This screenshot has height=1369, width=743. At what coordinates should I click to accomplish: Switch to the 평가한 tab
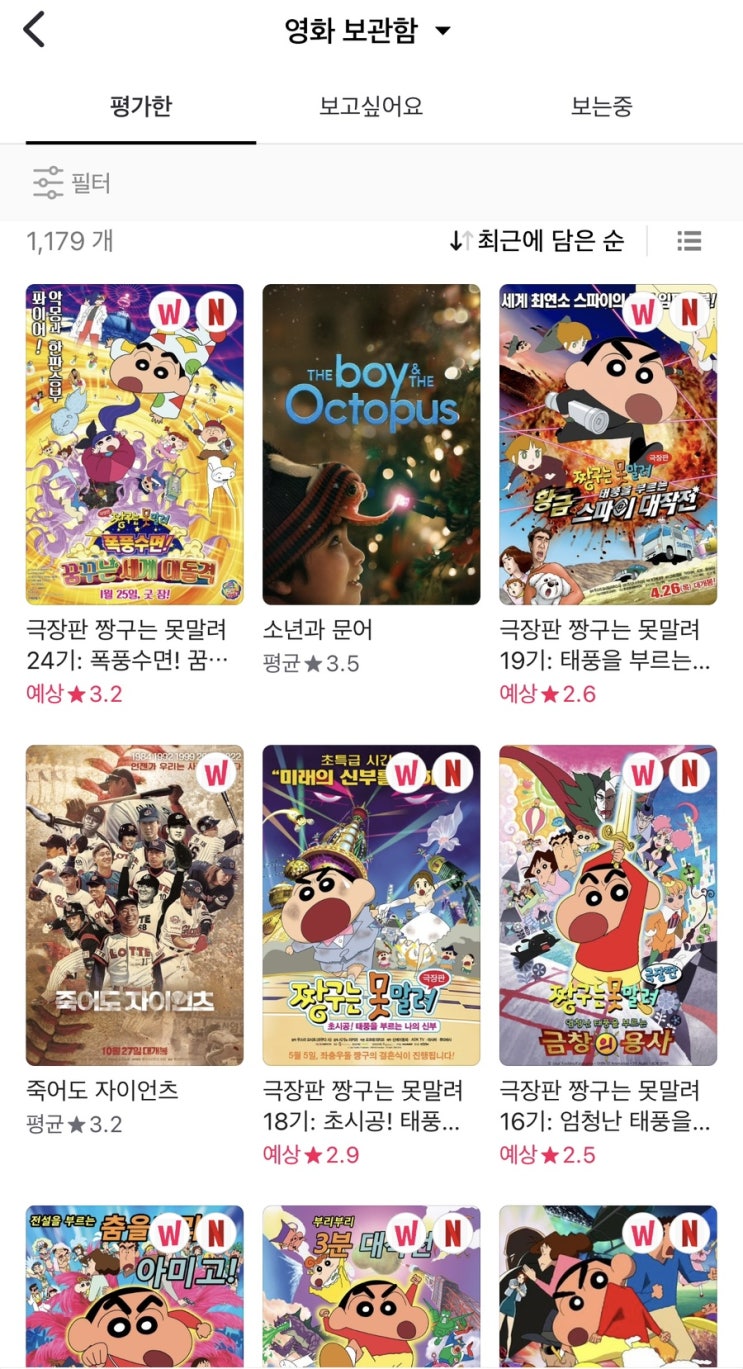pyautogui.click(x=141, y=106)
